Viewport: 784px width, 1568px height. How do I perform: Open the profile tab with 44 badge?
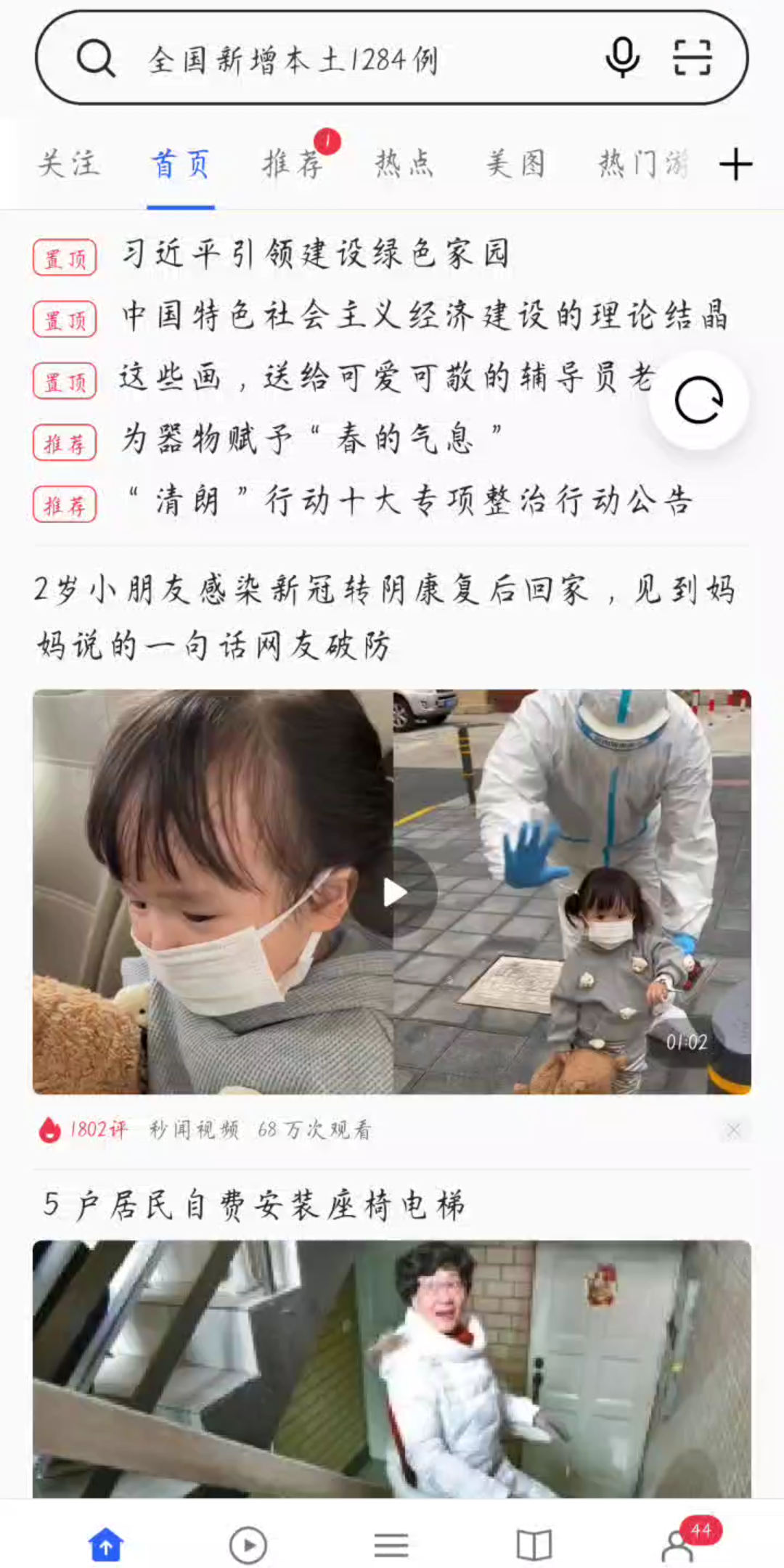679,1545
